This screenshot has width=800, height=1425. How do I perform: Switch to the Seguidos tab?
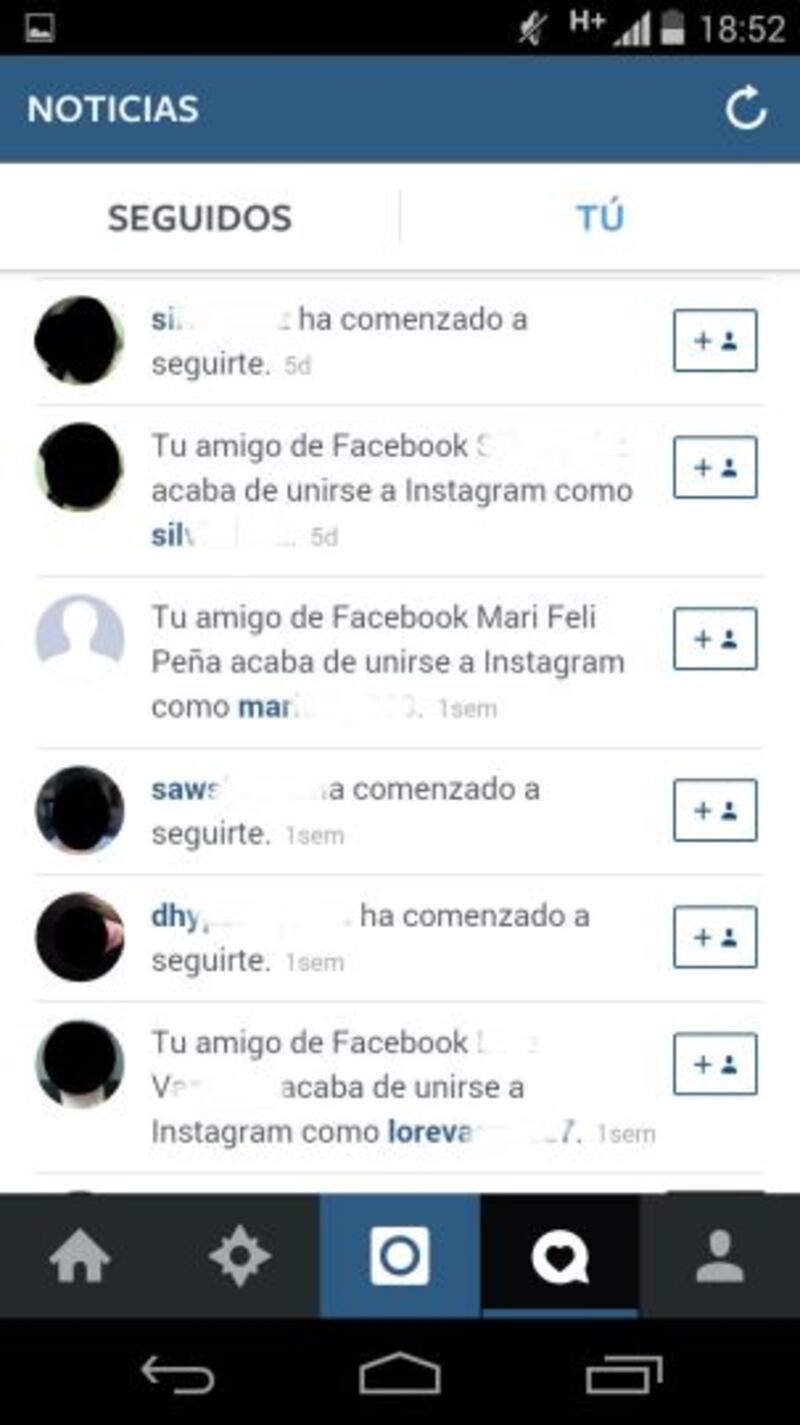click(x=199, y=218)
